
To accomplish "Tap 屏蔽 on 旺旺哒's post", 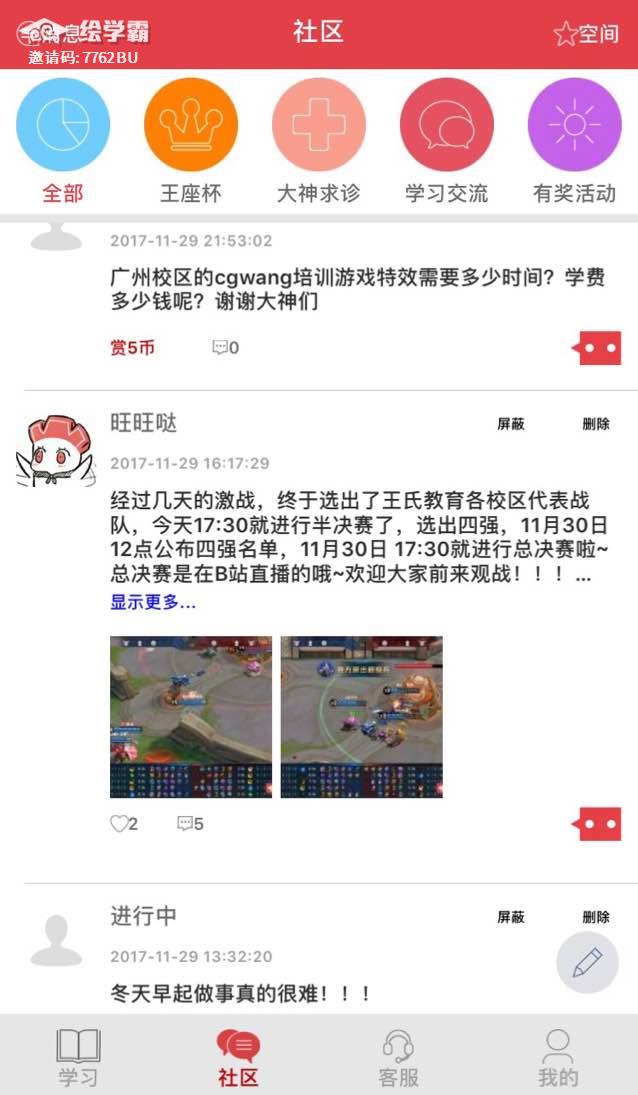I will [x=511, y=424].
